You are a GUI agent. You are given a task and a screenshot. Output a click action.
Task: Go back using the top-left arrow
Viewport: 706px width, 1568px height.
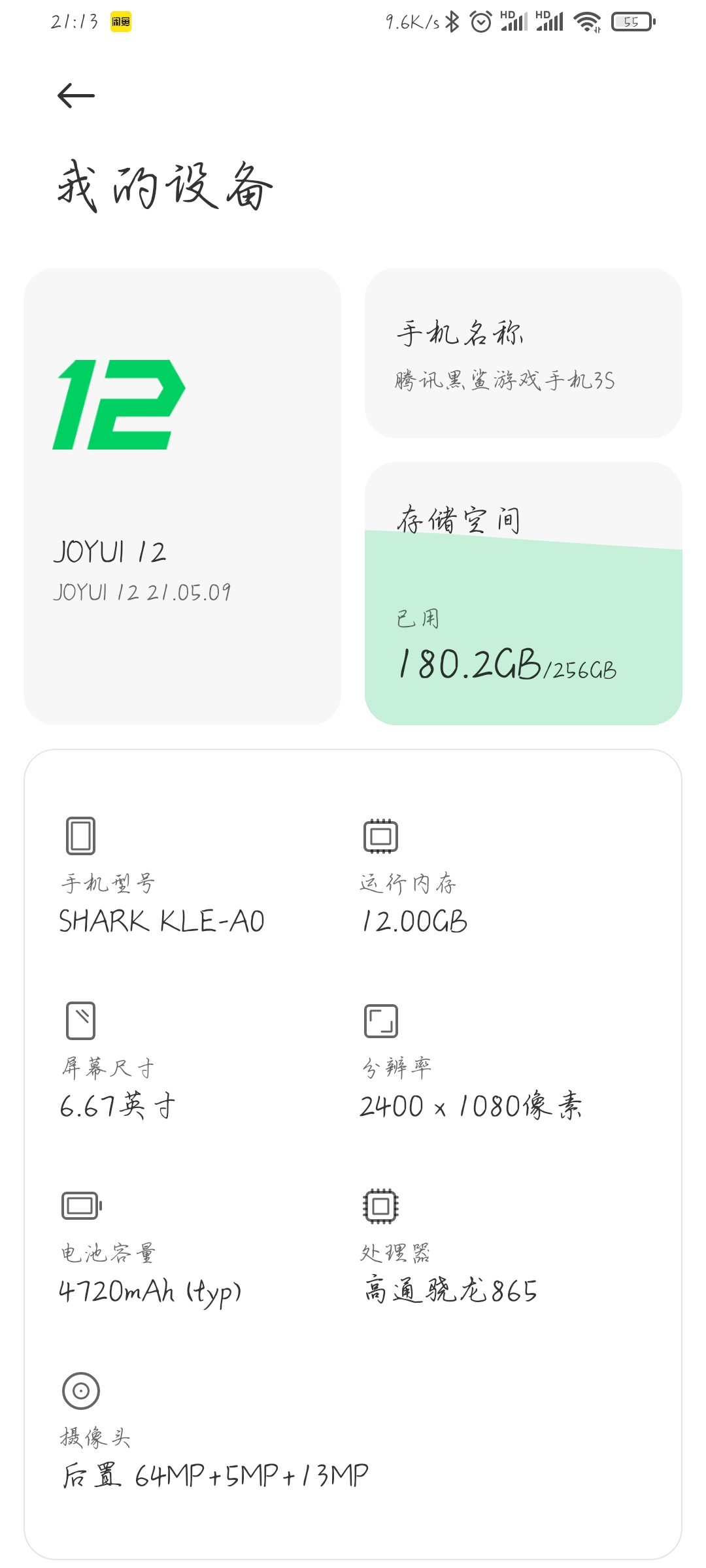76,96
